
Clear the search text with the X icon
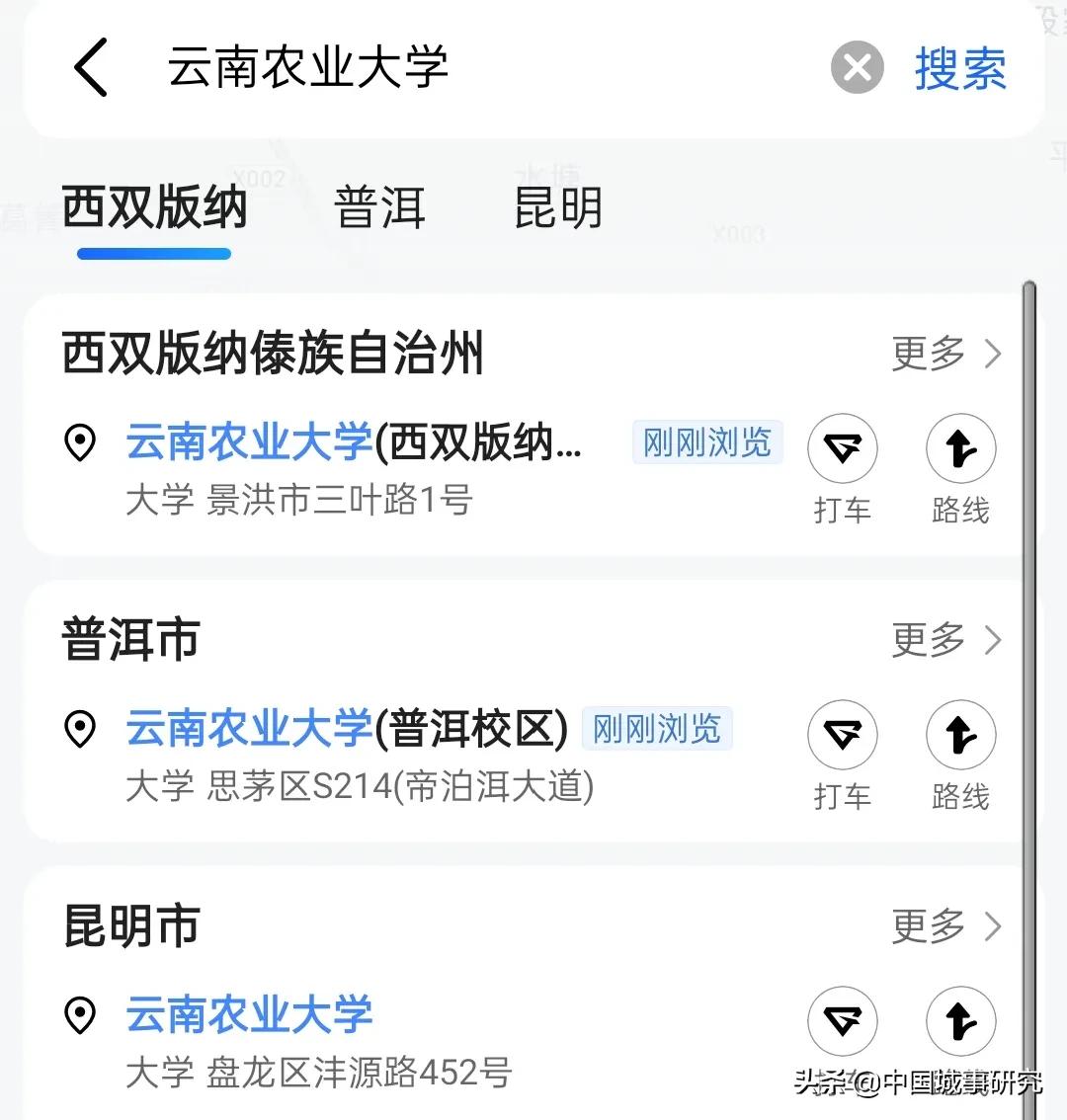856,67
